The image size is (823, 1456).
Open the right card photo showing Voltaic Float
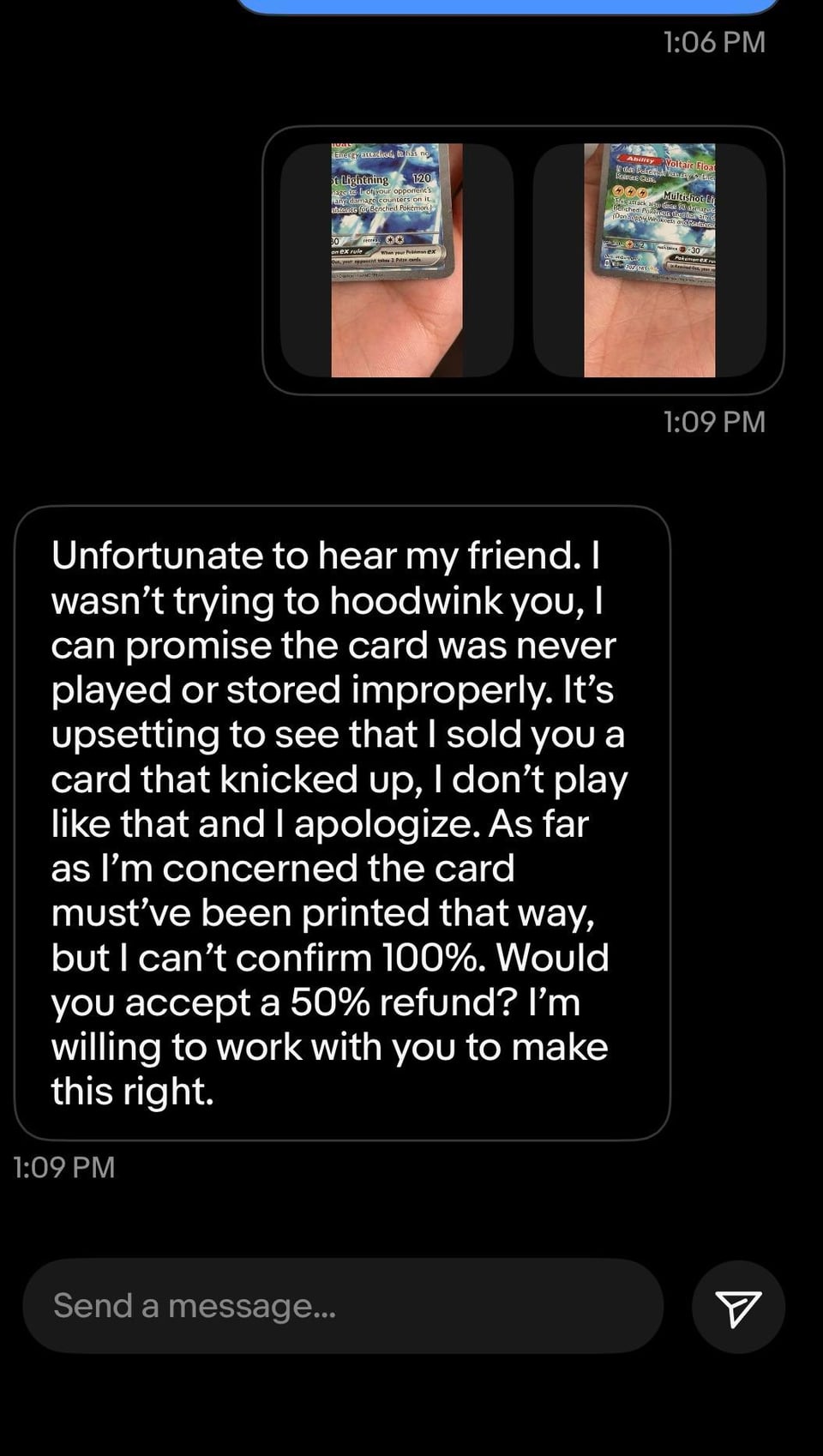650,260
